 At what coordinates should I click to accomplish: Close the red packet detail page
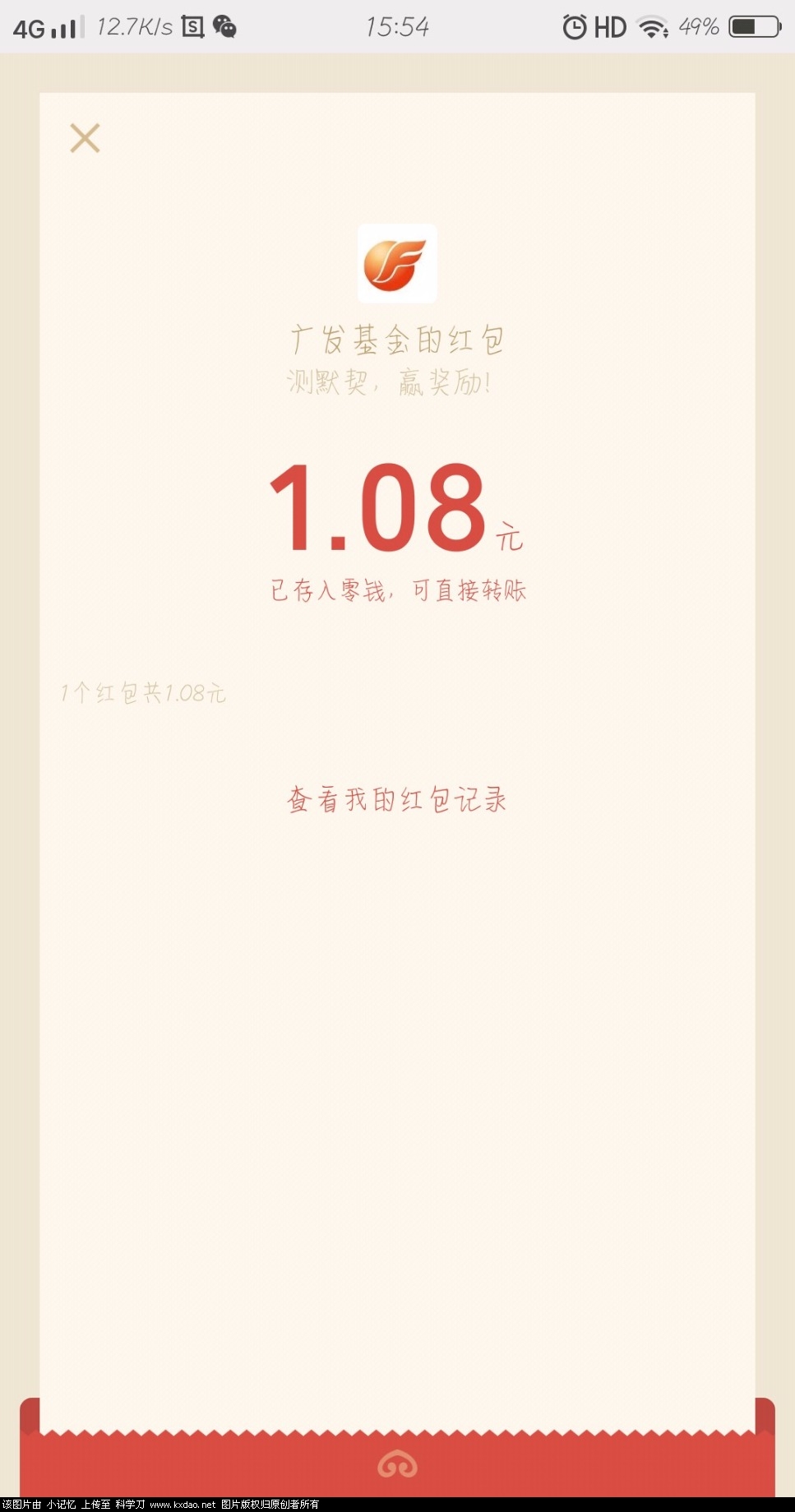tap(85, 138)
